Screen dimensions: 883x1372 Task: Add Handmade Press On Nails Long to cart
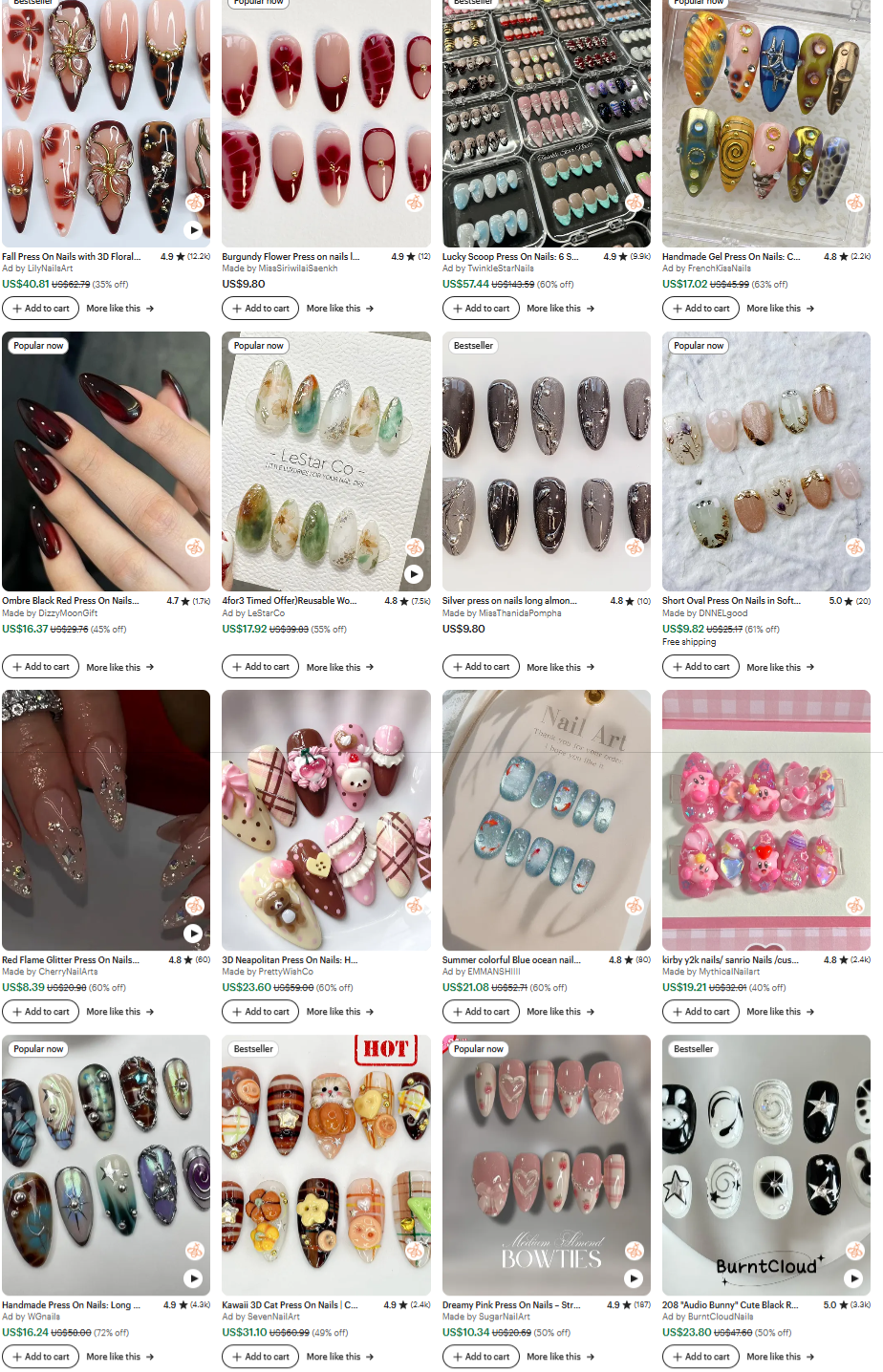40,1357
